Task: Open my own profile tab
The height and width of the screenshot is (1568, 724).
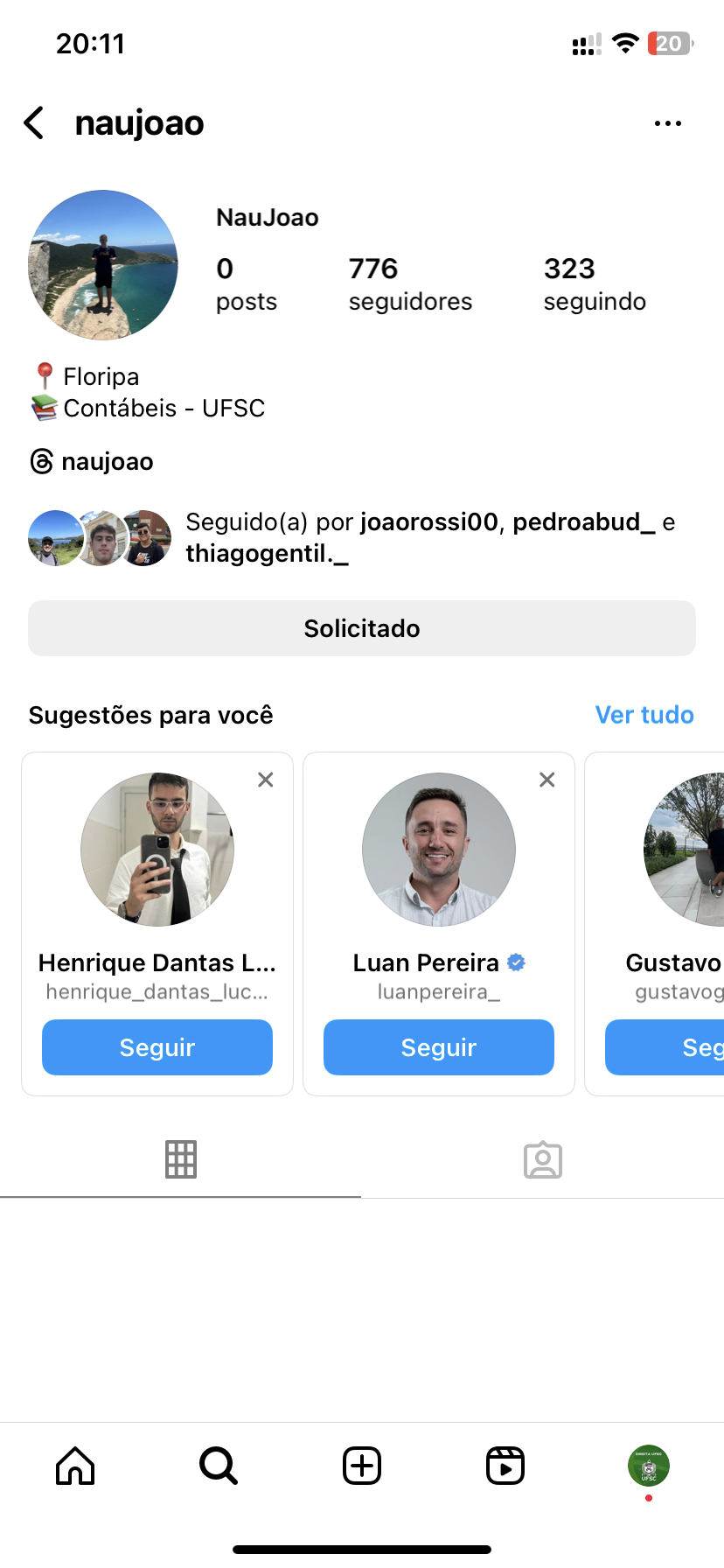Action: (648, 1466)
